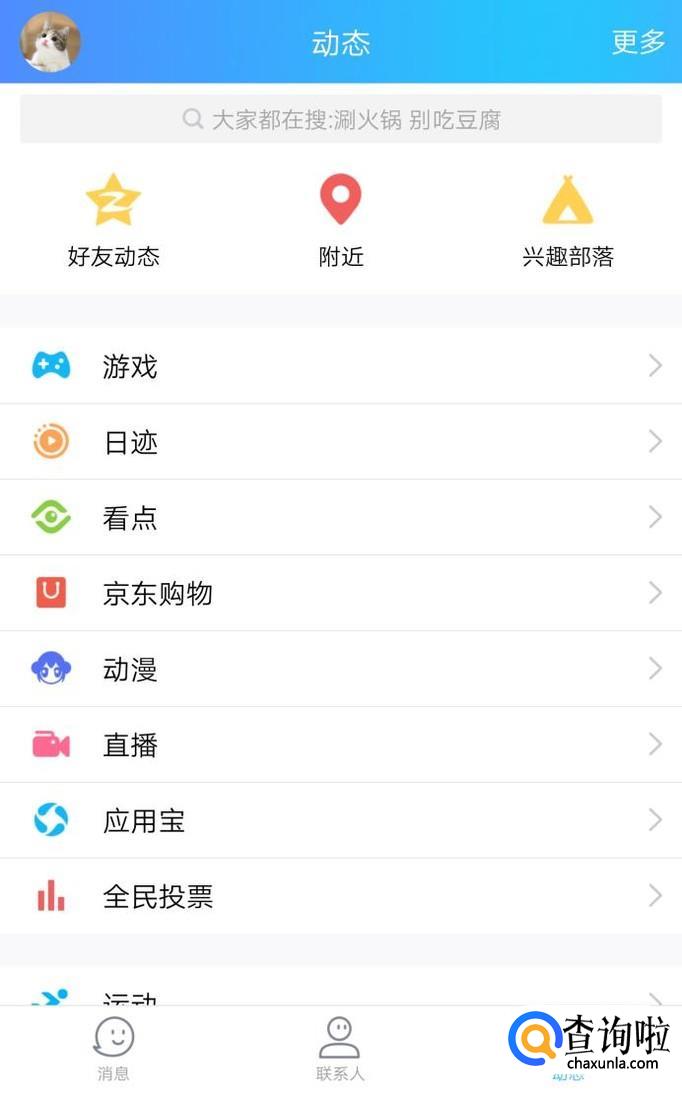Switch to the 消息 tab
Viewport: 682px width, 1094px height.
[113, 1049]
